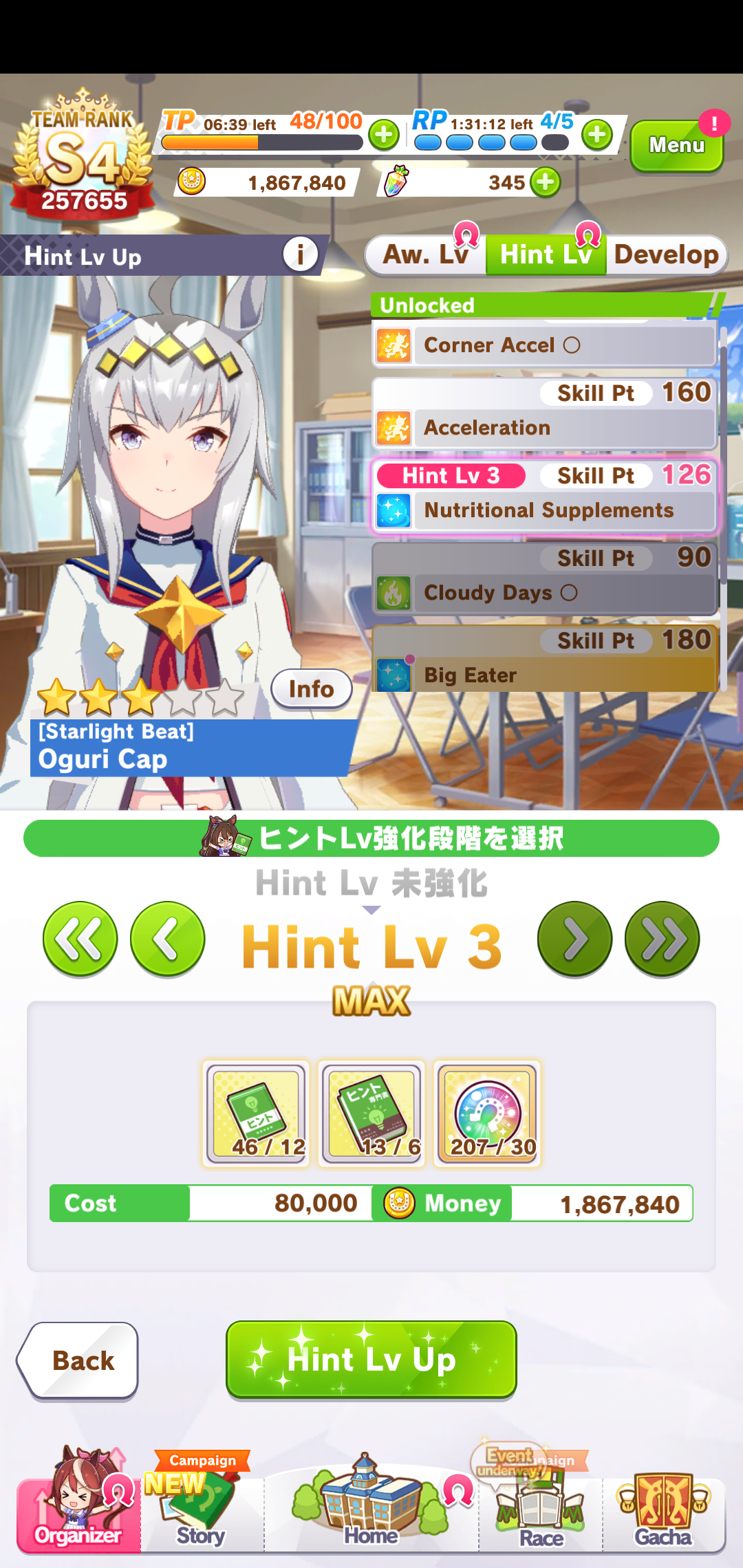Screen dimensions: 743x1568
Task: Add more carrot jewels with plus icon
Action: pyautogui.click(x=546, y=183)
